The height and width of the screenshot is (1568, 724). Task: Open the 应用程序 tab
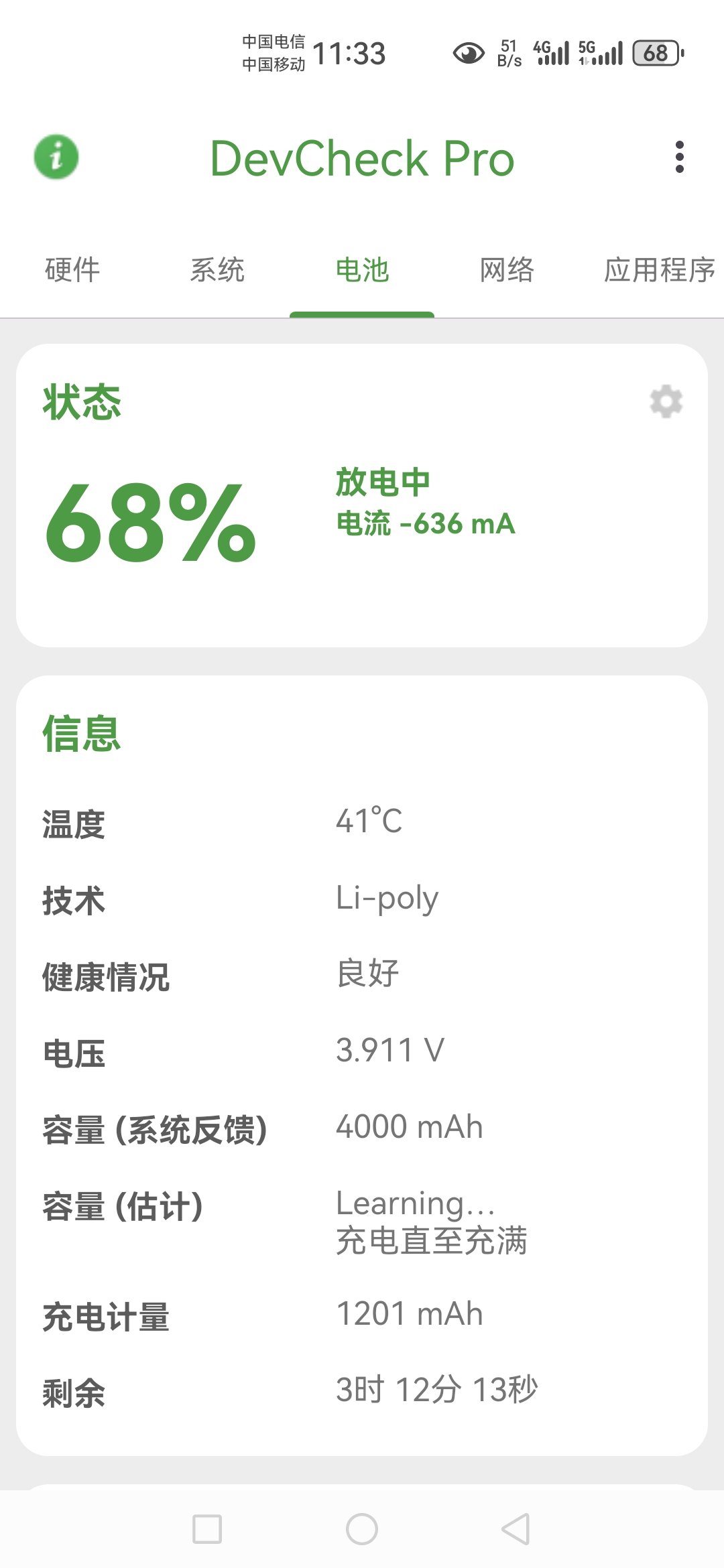[x=659, y=270]
